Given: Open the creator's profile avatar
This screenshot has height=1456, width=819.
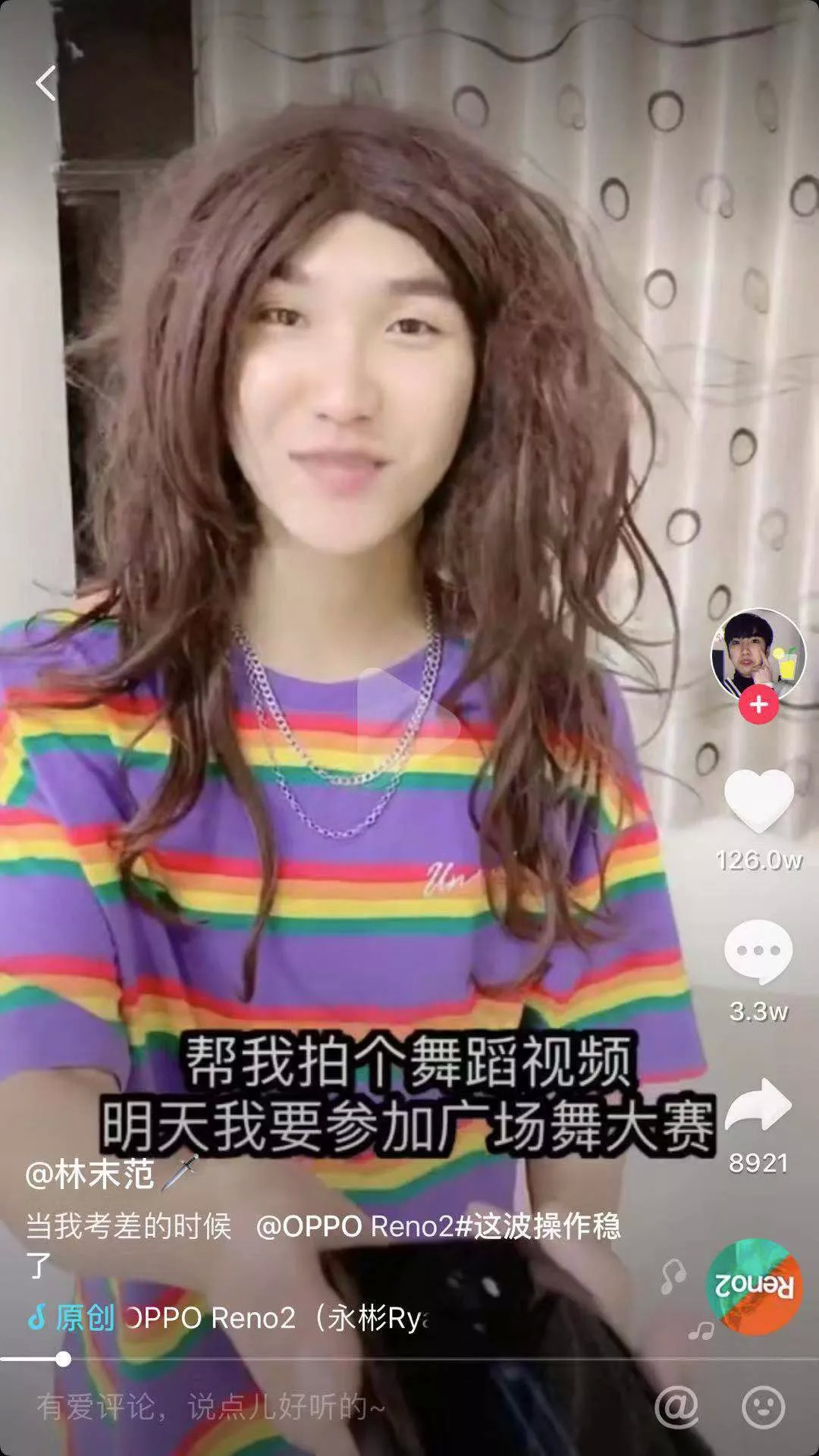Looking at the screenshot, I should [x=757, y=654].
